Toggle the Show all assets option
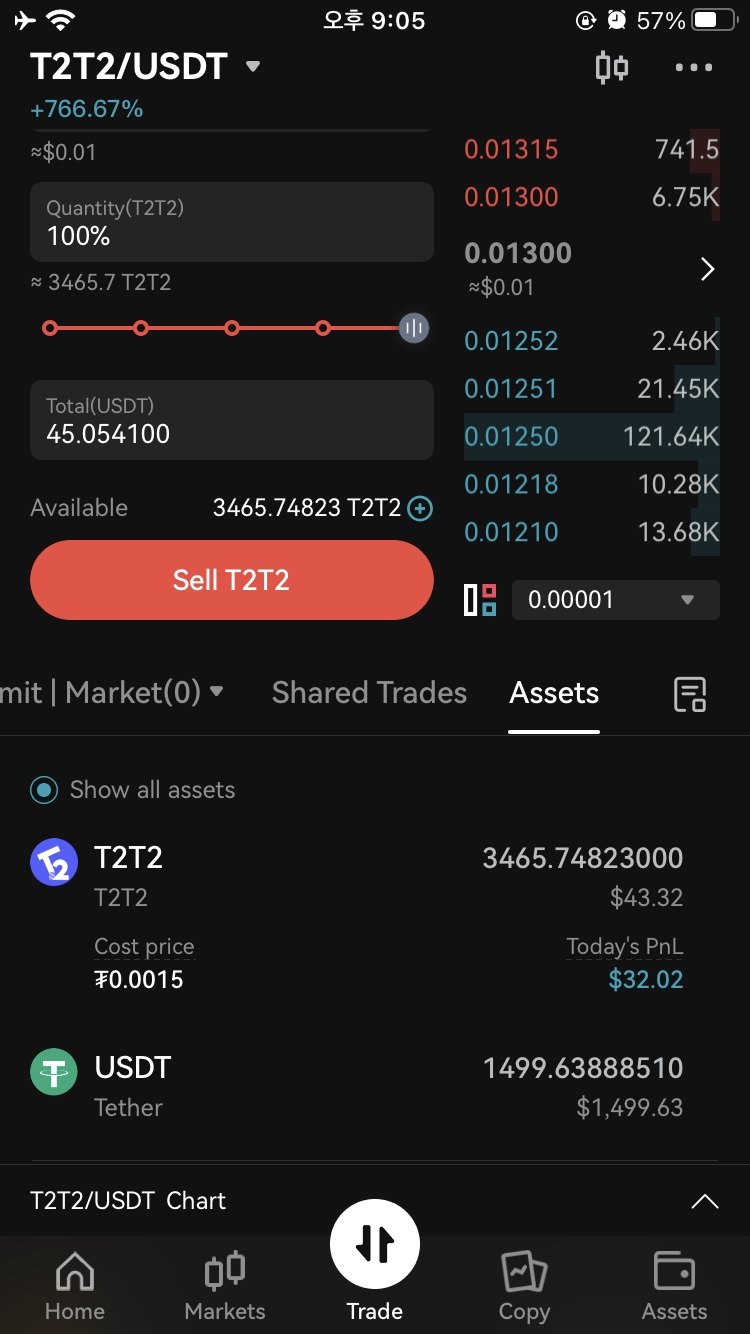750x1334 pixels. [44, 790]
